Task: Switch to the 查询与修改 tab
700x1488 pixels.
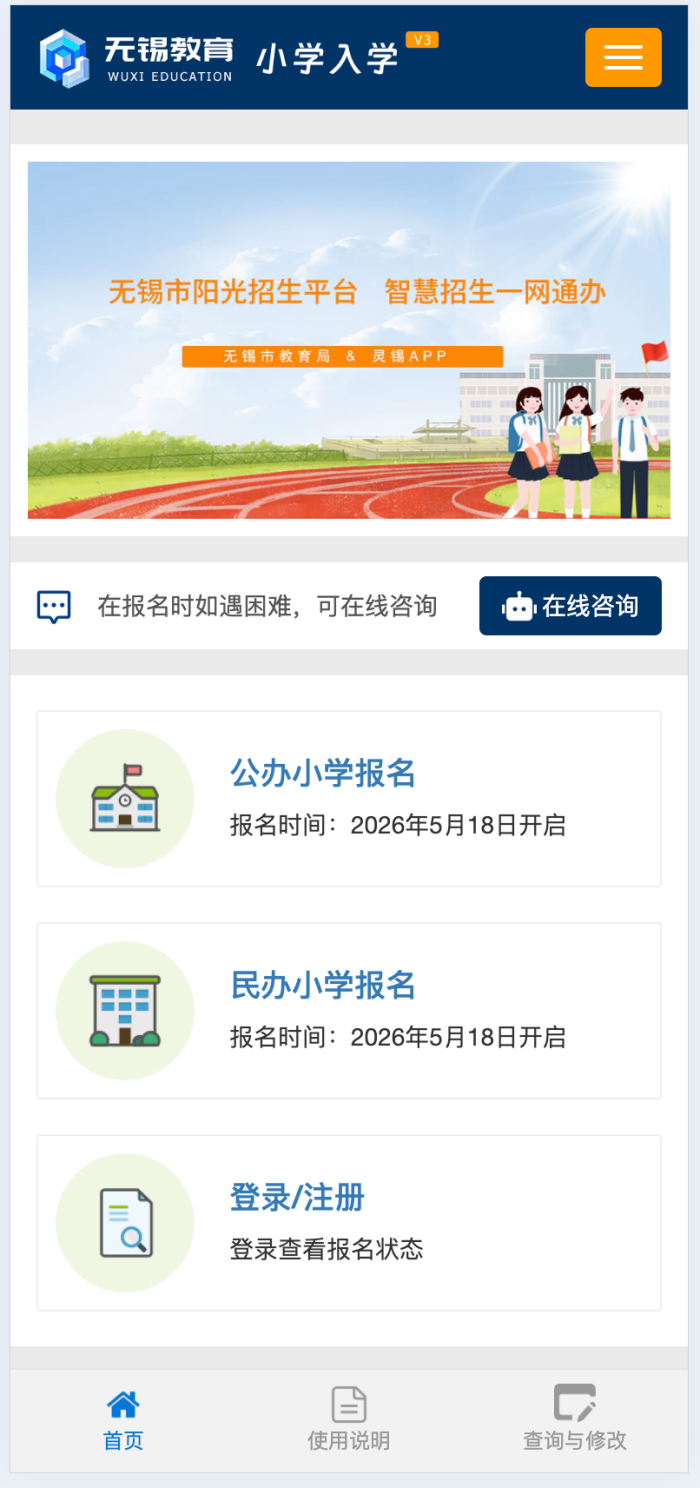Action: pos(575,1421)
